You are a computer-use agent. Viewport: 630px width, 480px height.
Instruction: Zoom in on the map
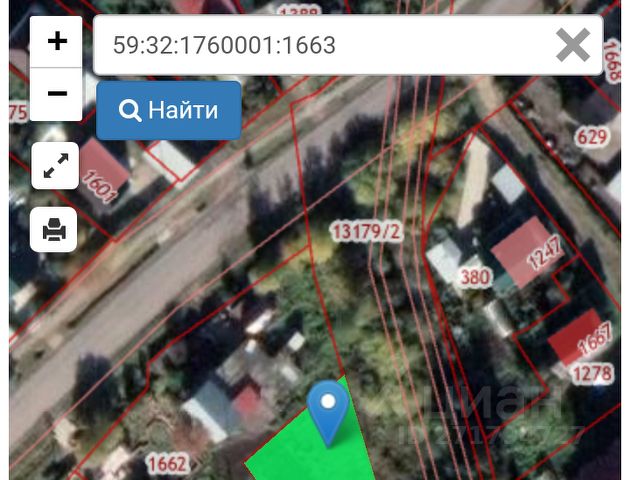pyautogui.click(x=57, y=42)
